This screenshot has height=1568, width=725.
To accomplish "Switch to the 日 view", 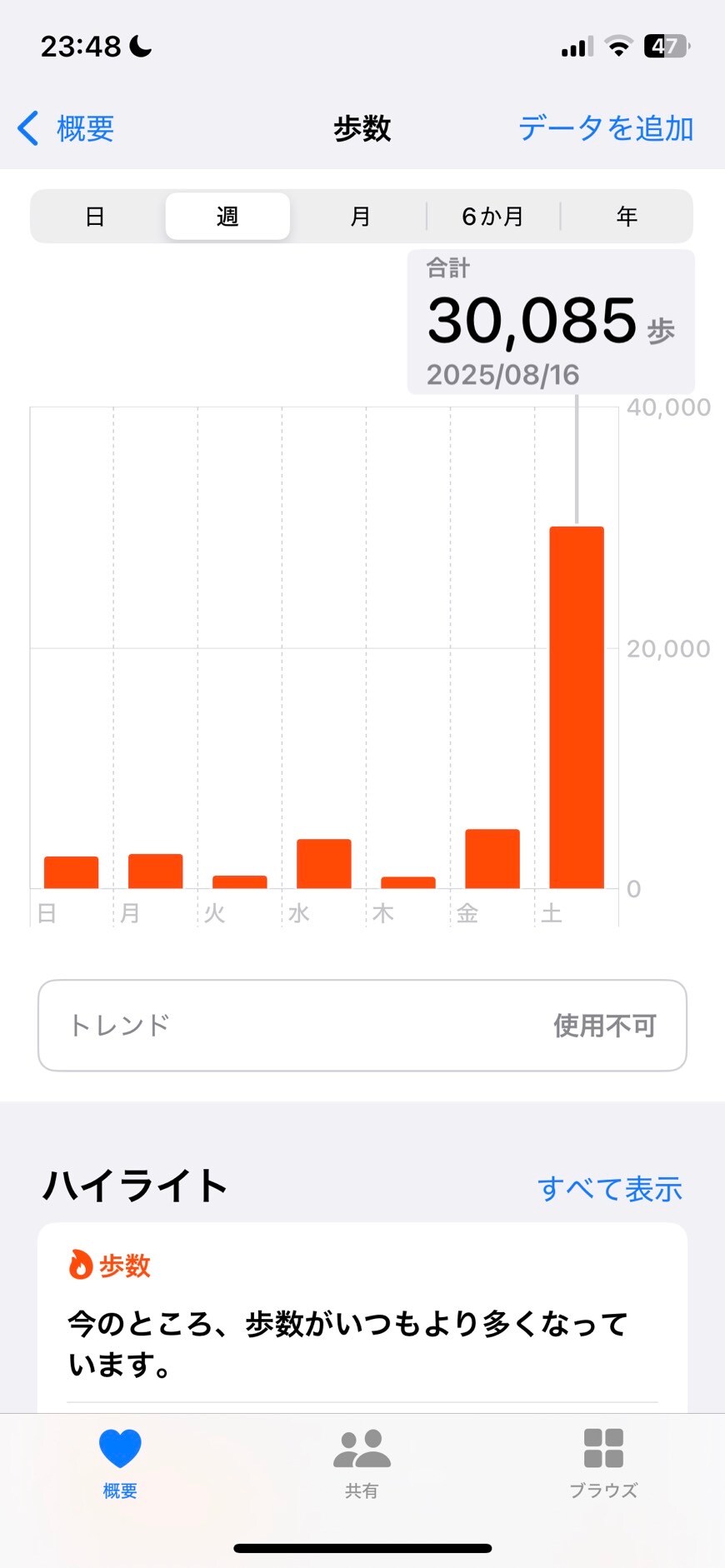I will [95, 217].
